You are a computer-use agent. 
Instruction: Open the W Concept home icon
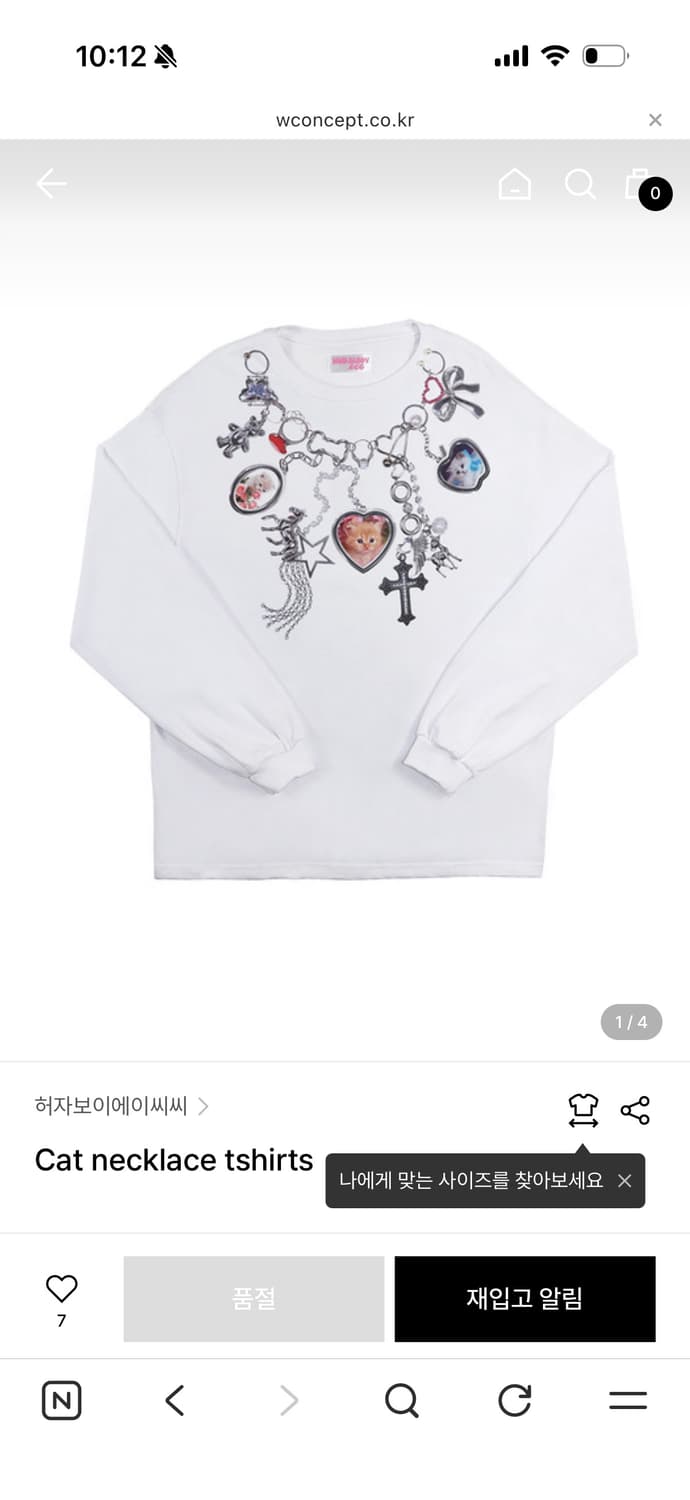(514, 184)
